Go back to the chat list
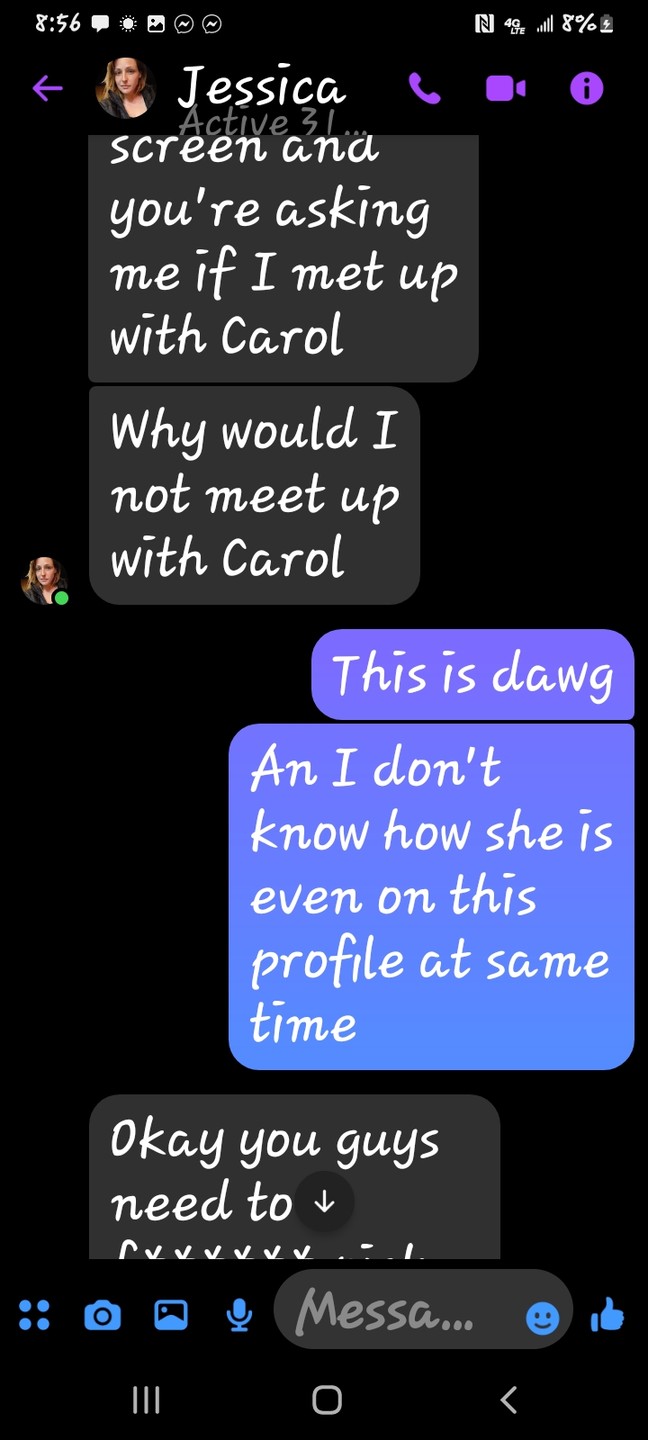The image size is (648, 1440). (47, 89)
